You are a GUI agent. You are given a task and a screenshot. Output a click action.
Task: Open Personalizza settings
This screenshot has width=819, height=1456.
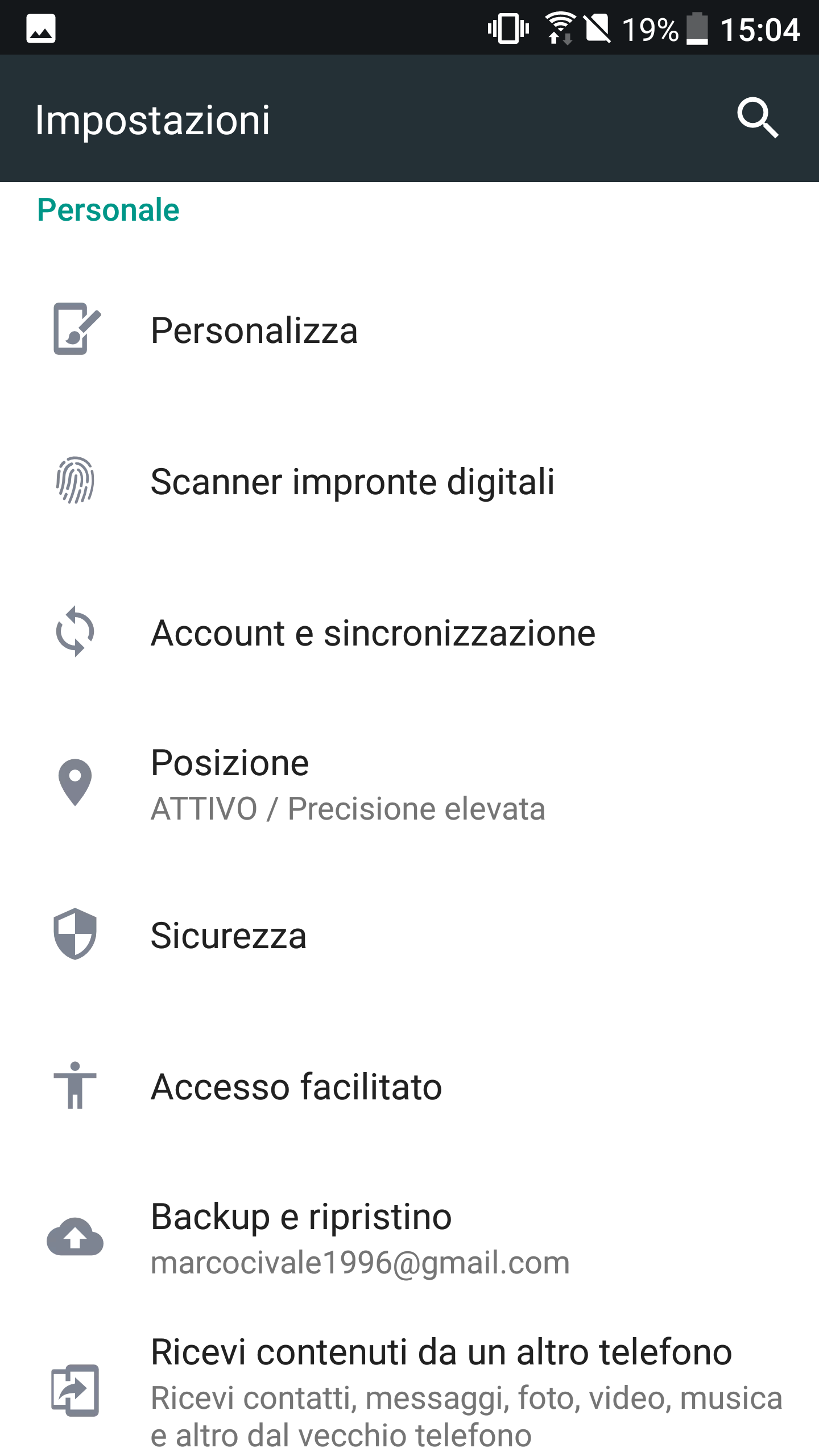point(254,330)
